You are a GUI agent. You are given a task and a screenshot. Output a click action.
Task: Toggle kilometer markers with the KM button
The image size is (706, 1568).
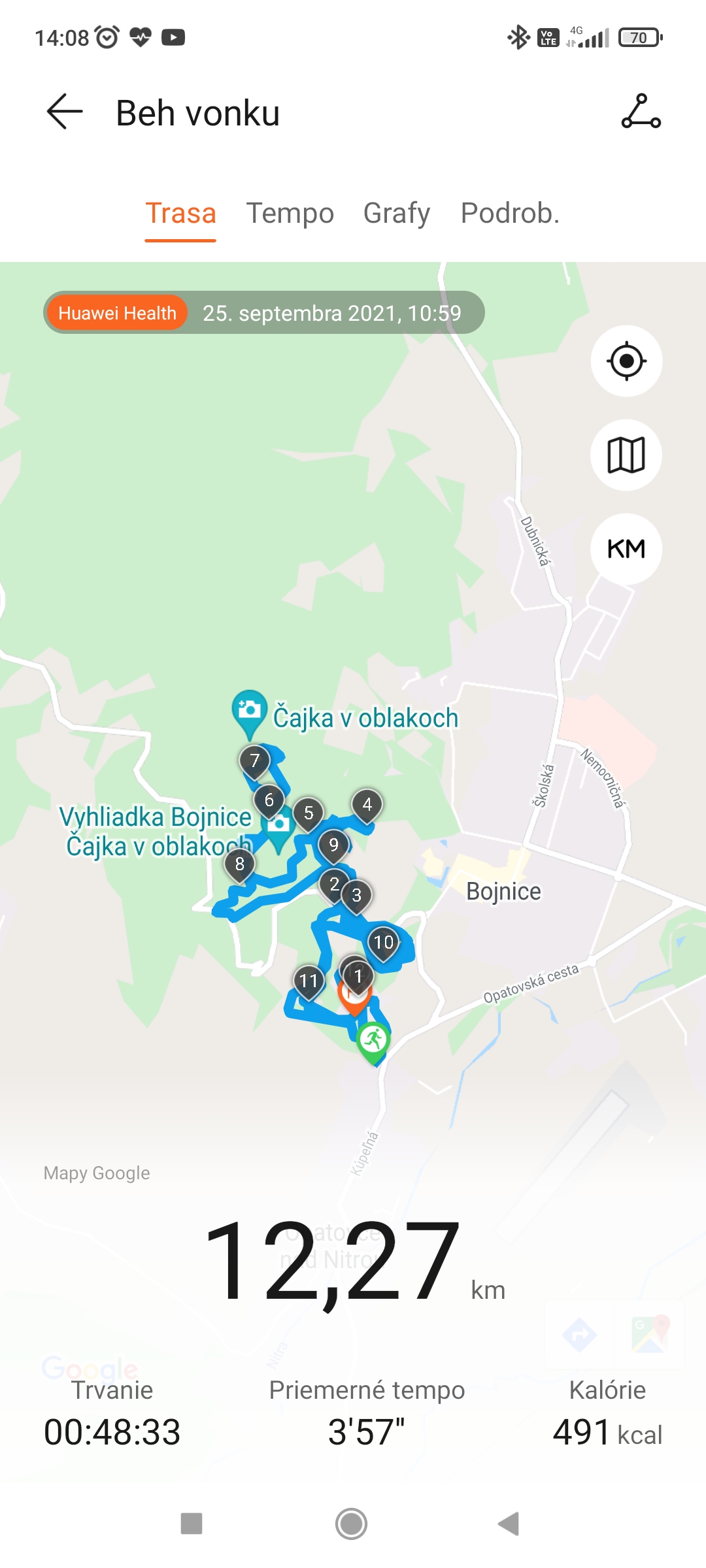point(626,549)
